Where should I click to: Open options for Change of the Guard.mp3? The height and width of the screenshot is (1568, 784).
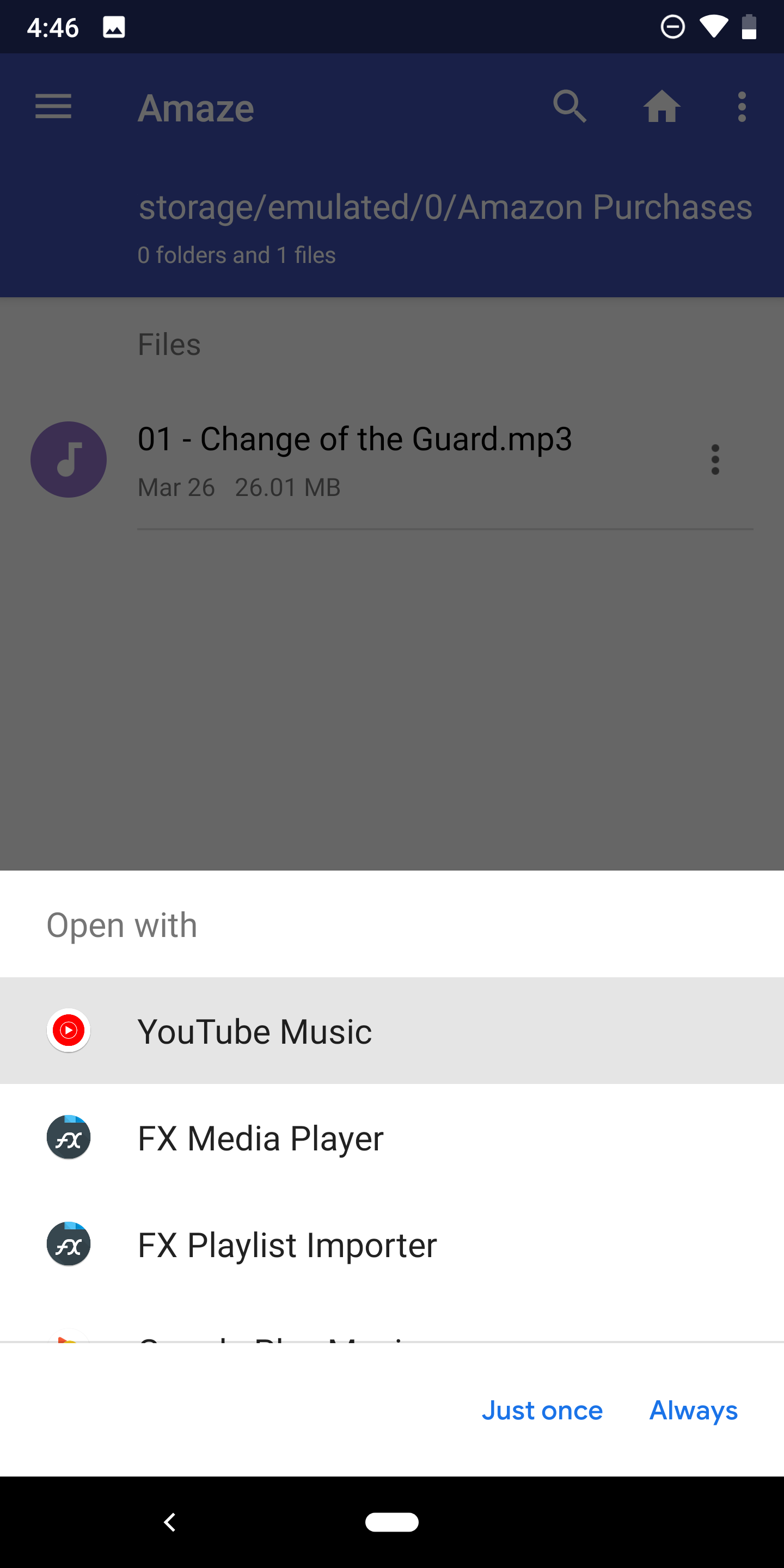[x=715, y=460]
